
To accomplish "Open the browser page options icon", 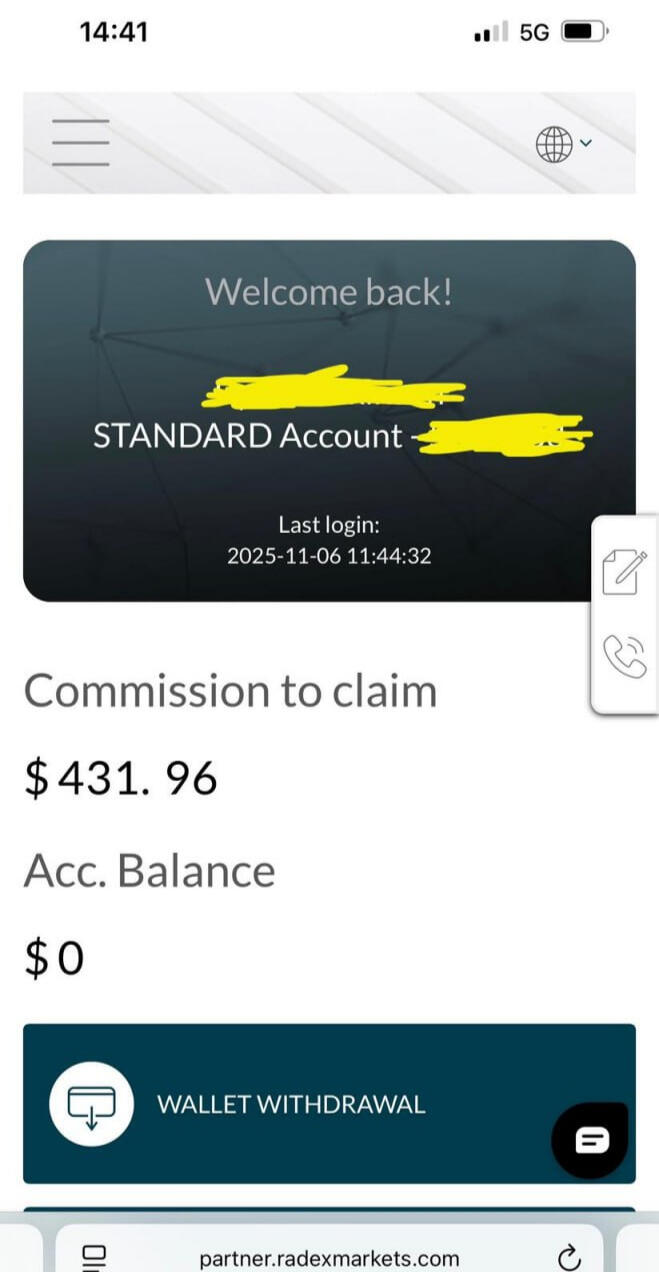I will [96, 1257].
